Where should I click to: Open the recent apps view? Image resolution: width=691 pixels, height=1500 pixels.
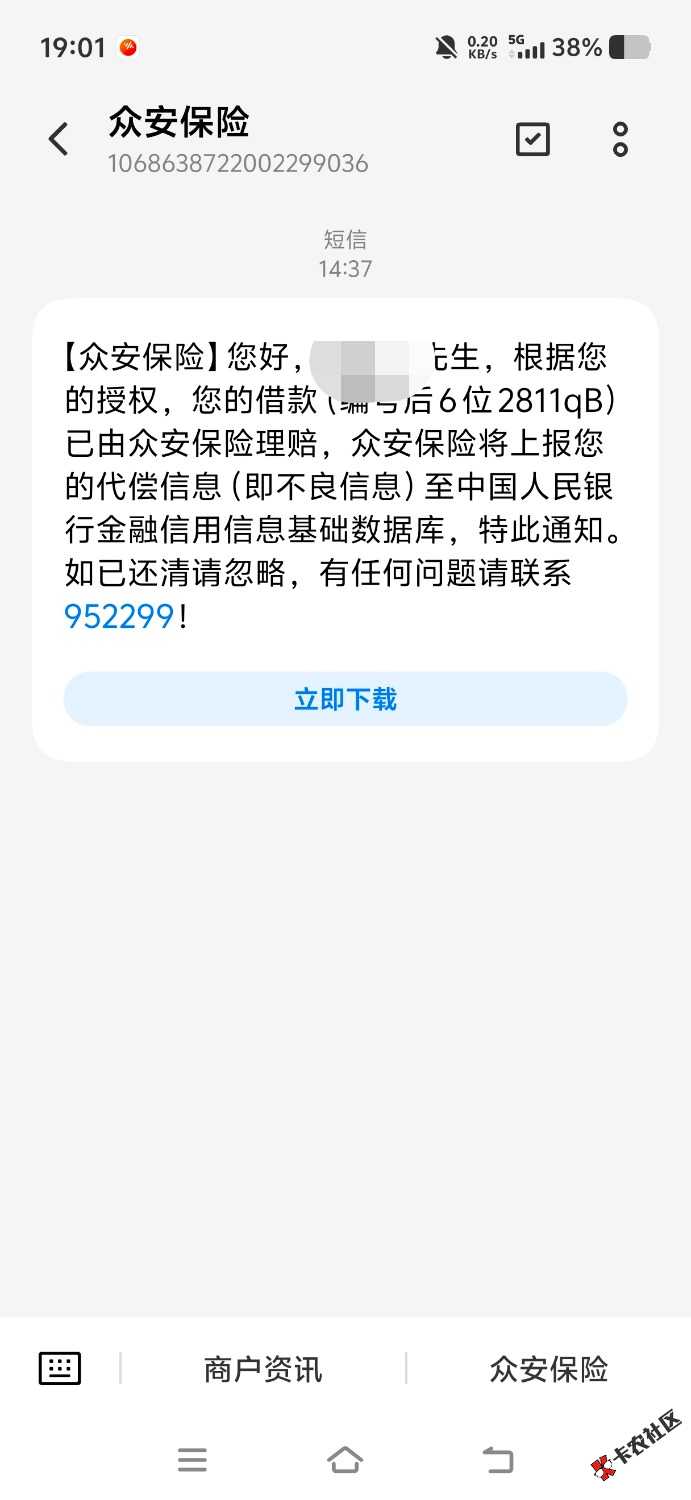pyautogui.click(x=192, y=1460)
